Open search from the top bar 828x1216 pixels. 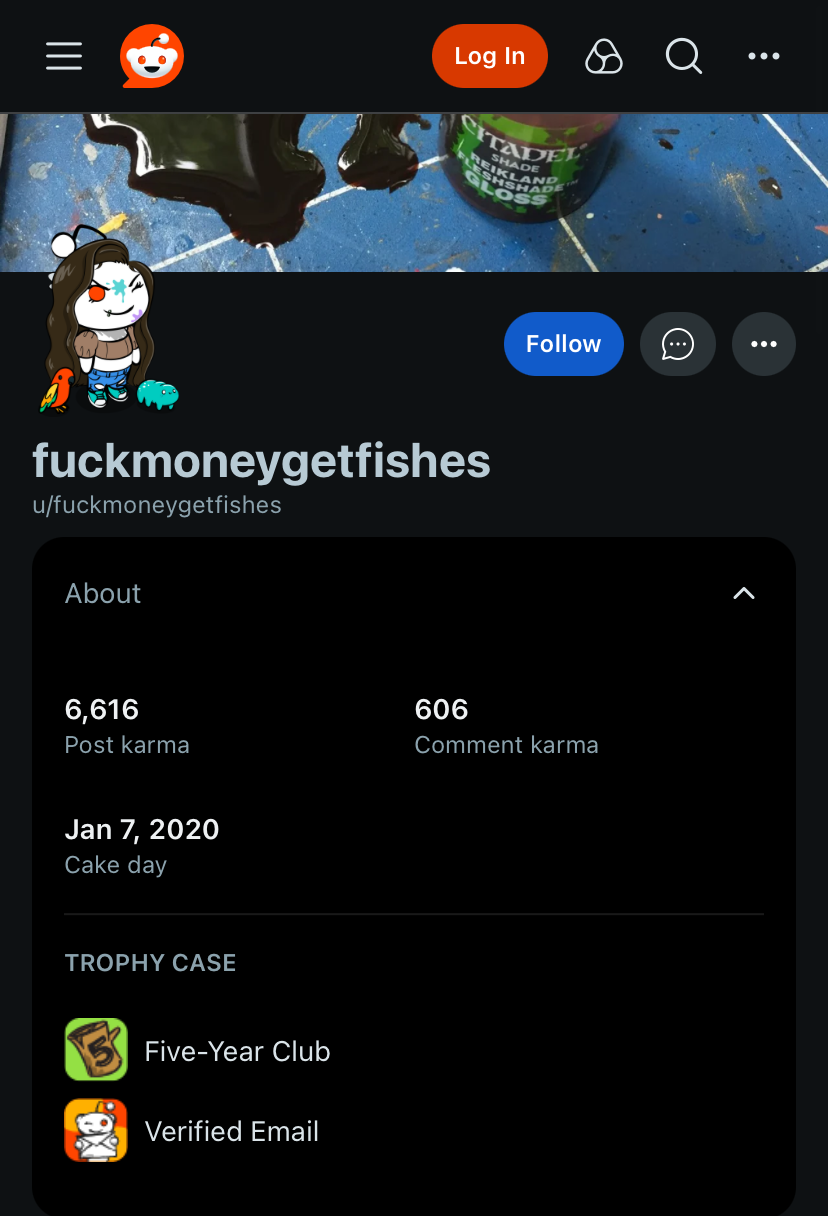(x=684, y=56)
